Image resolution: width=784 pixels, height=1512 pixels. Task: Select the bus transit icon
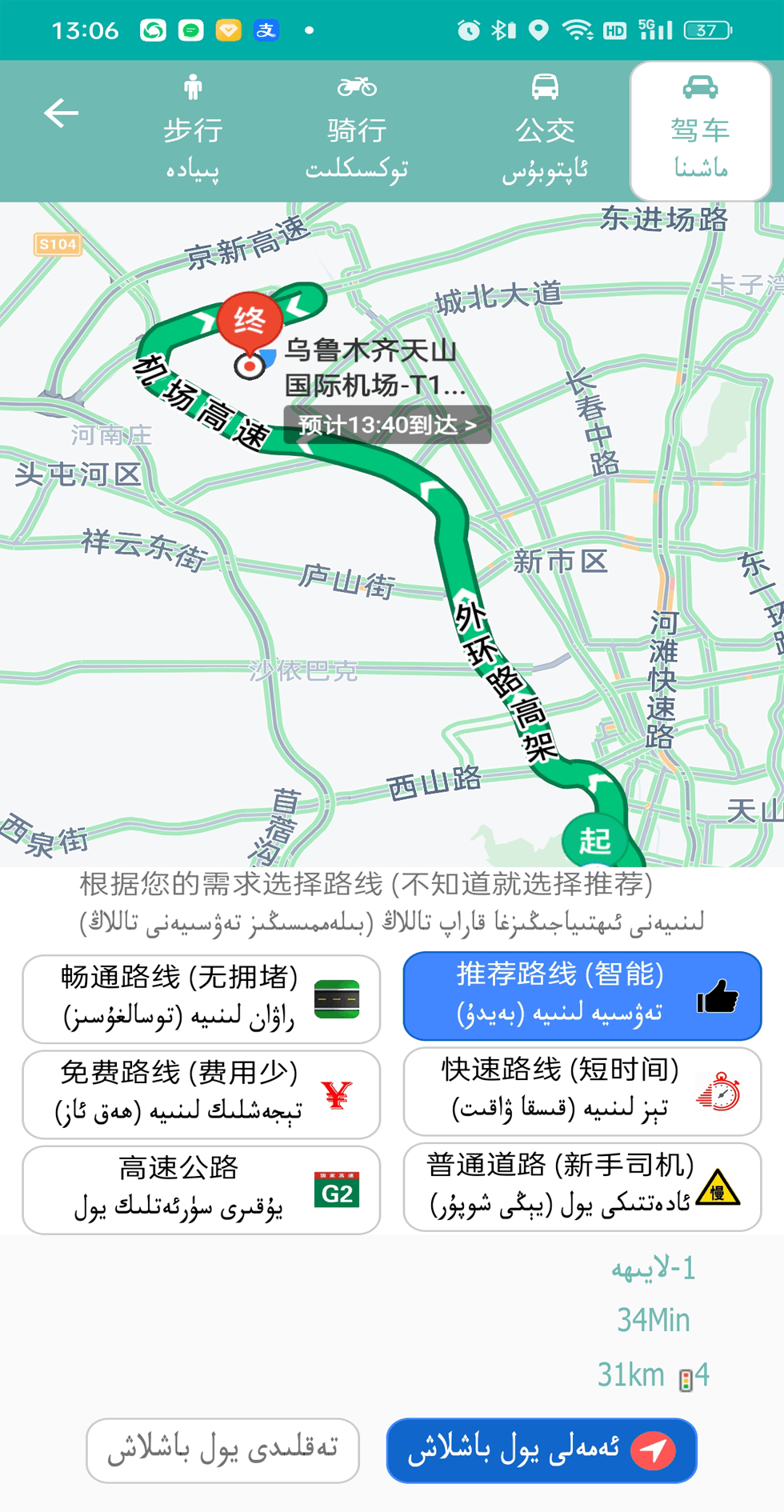coord(547,86)
